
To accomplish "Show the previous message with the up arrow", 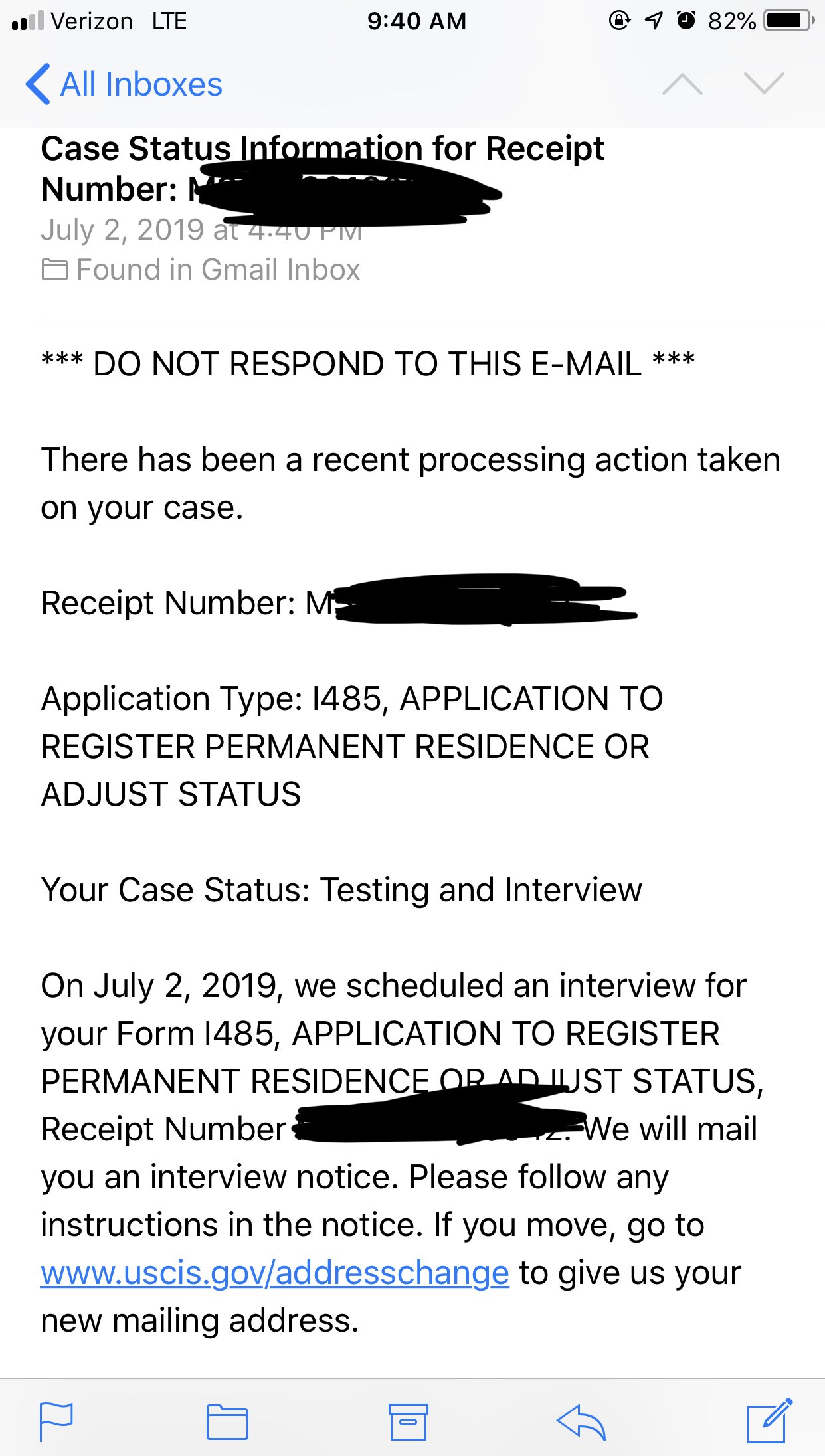I will (x=682, y=84).
